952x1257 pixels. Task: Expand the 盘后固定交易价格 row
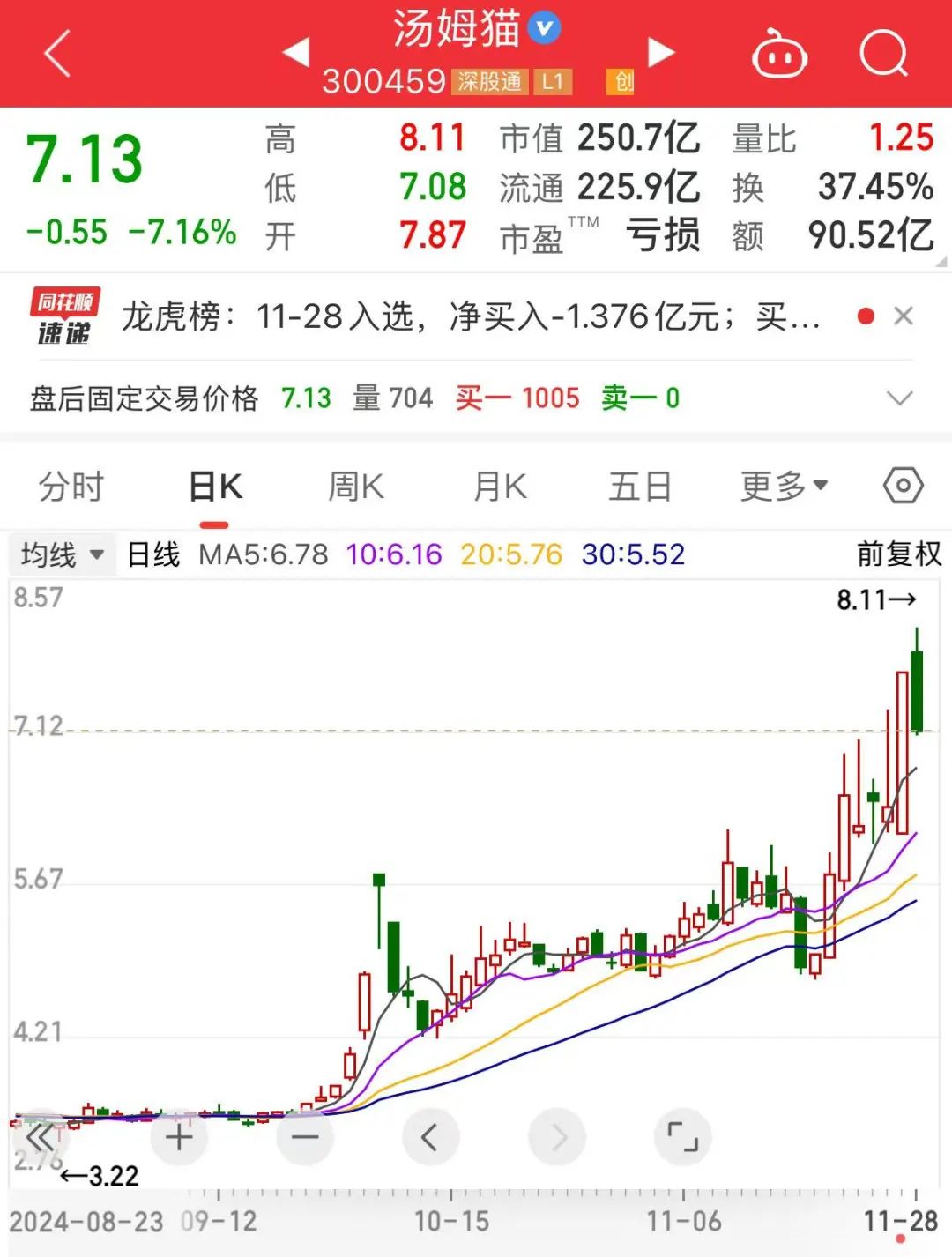[x=899, y=398]
